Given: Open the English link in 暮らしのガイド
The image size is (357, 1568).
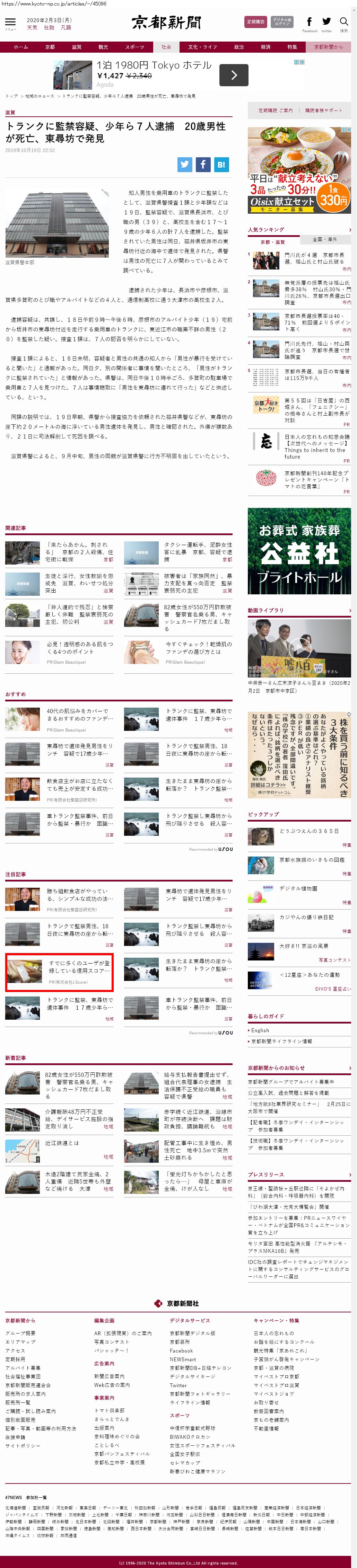Looking at the screenshot, I should click(260, 1030).
